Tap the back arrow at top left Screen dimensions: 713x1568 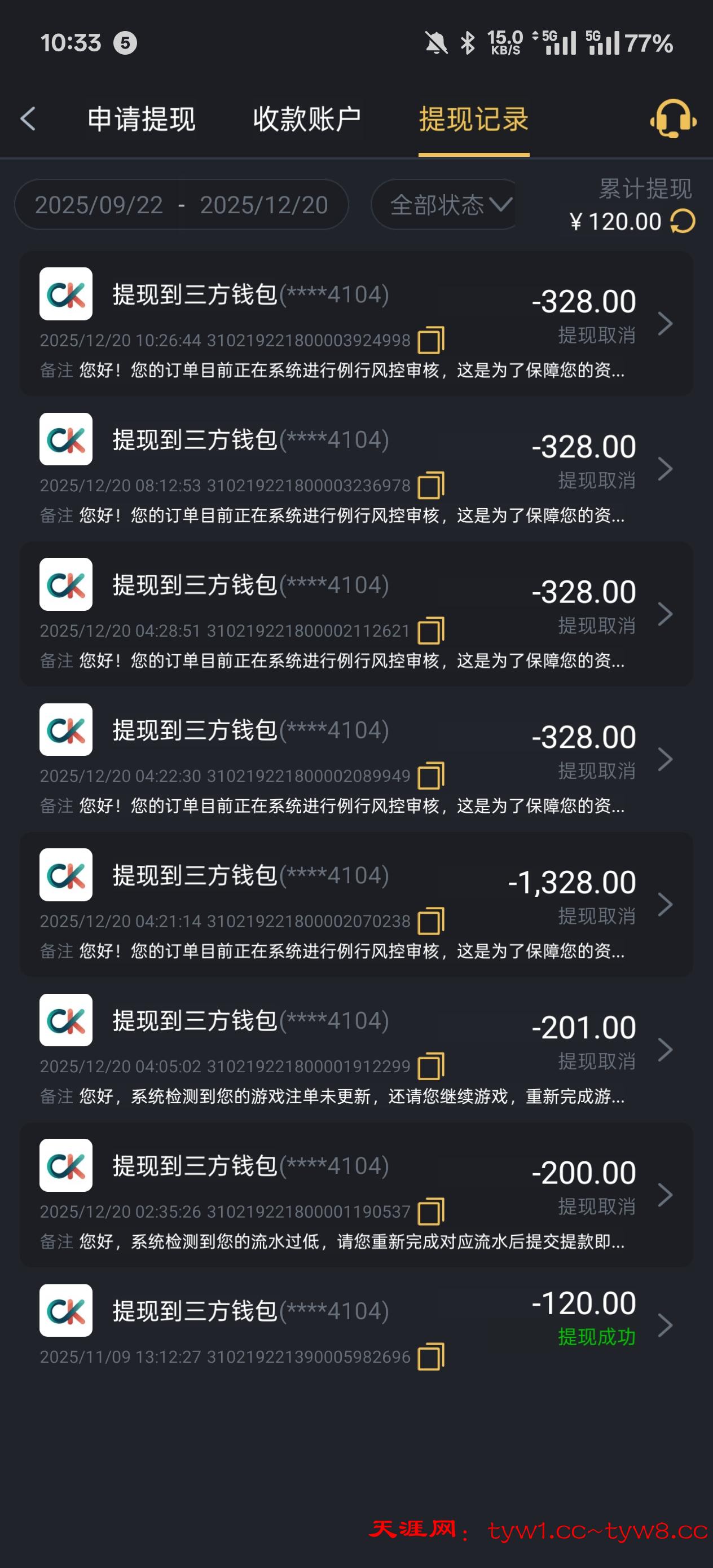click(x=28, y=120)
